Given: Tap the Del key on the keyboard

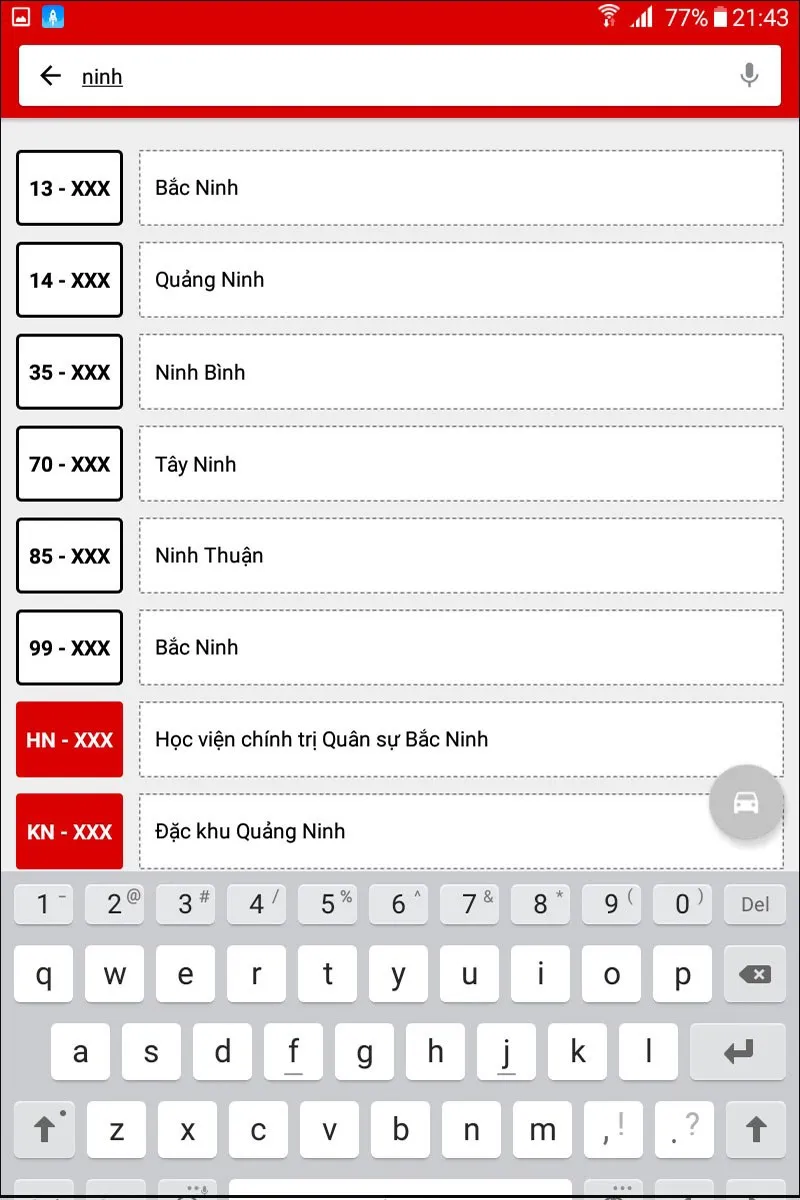Looking at the screenshot, I should pyautogui.click(x=755, y=904).
